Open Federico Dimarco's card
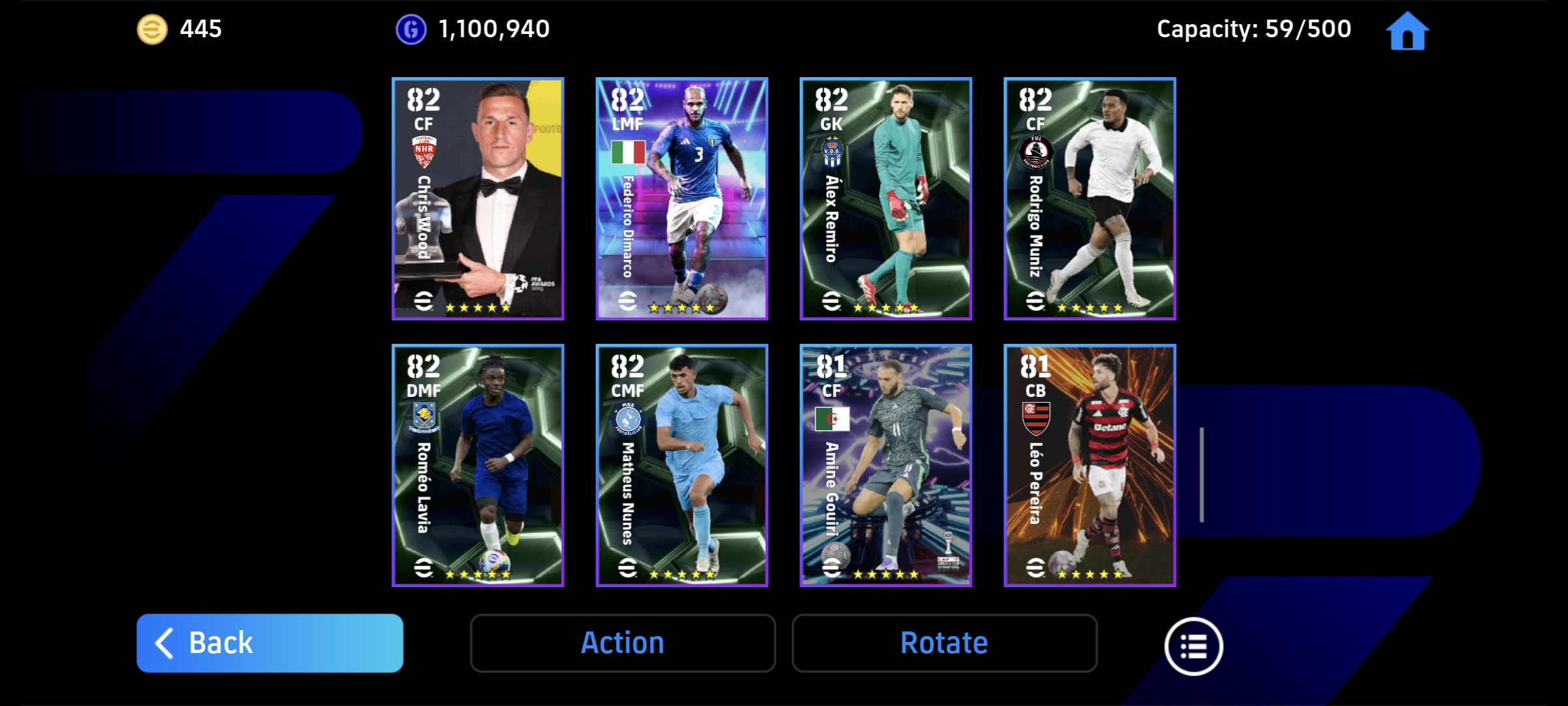The height and width of the screenshot is (706, 1568). pos(681,199)
